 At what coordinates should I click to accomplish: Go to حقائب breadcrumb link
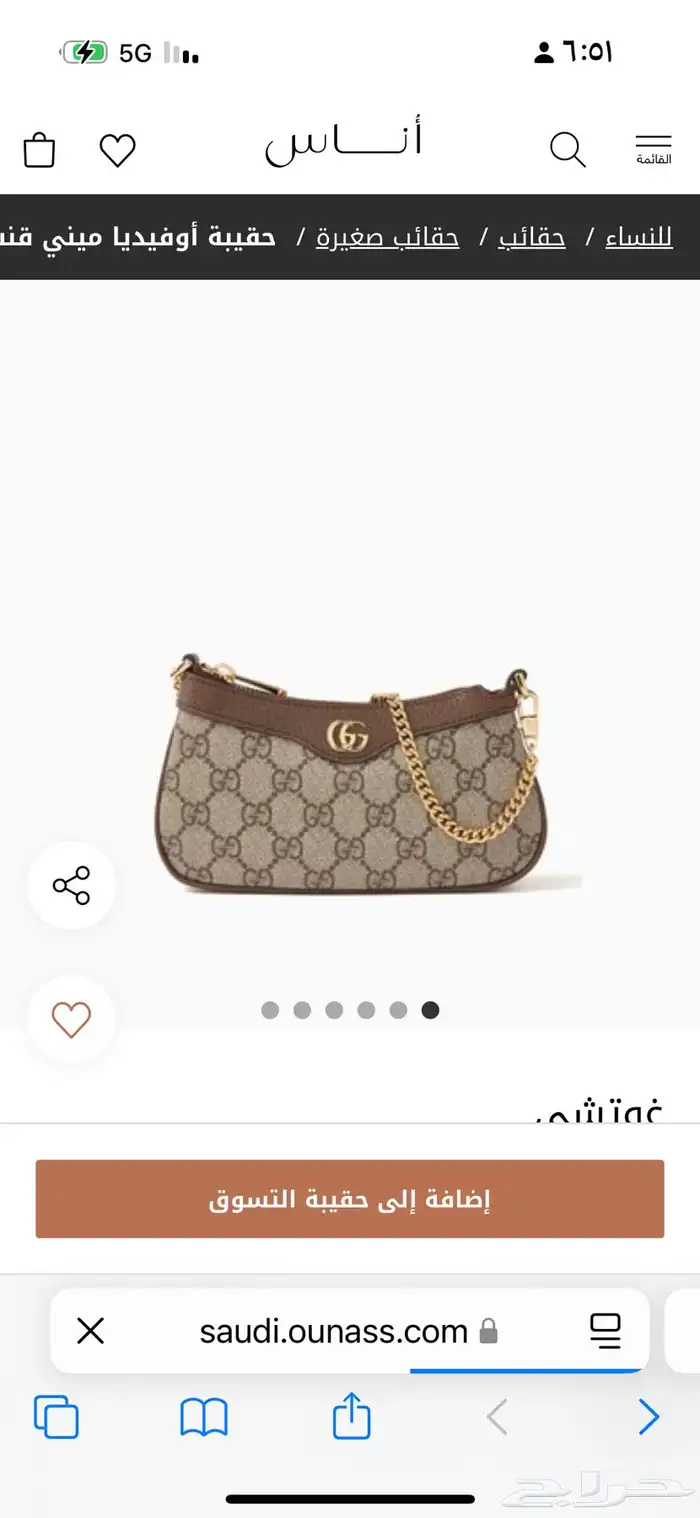pos(532,237)
